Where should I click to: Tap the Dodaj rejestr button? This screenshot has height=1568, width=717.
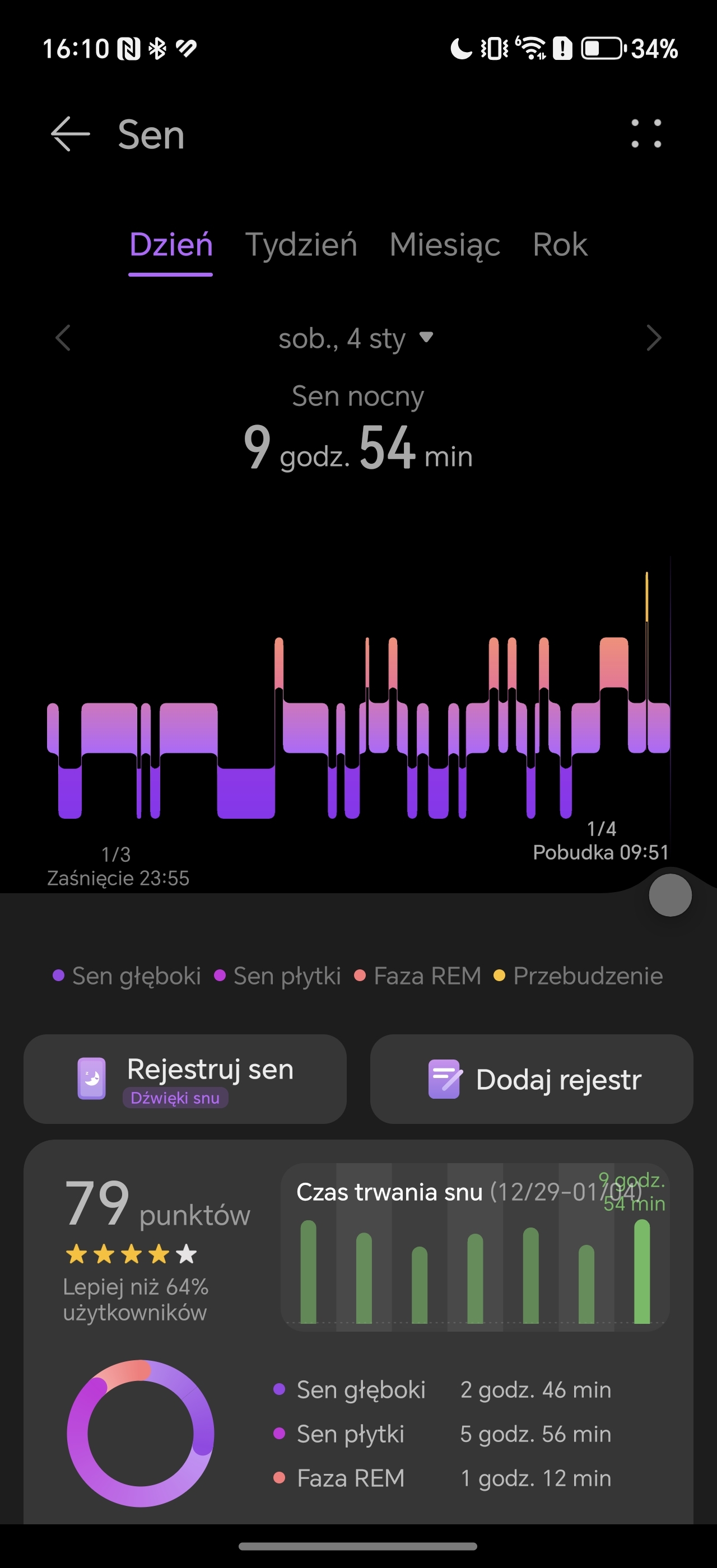click(532, 1079)
